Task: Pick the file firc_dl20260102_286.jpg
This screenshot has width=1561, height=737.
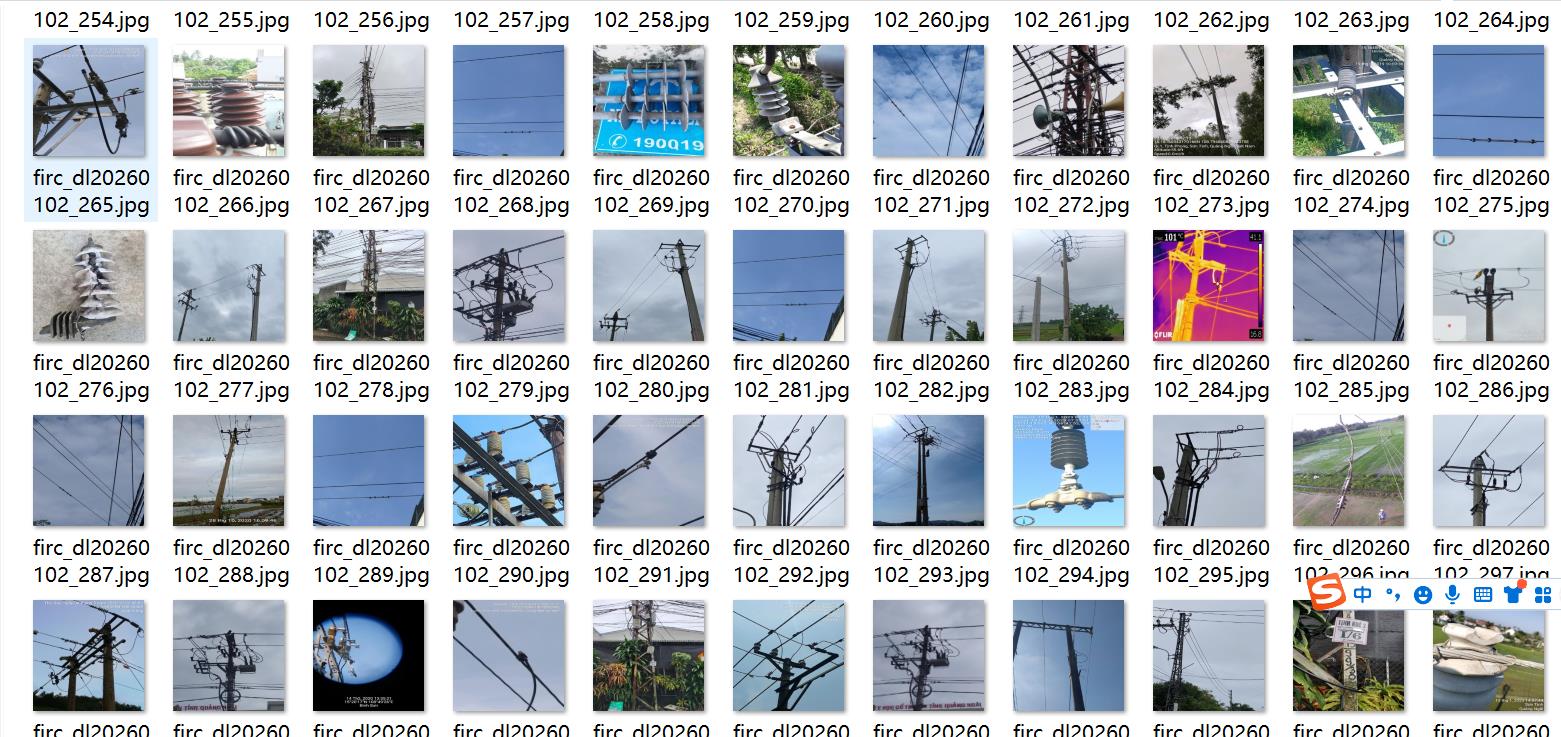Action: pyautogui.click(x=1489, y=286)
